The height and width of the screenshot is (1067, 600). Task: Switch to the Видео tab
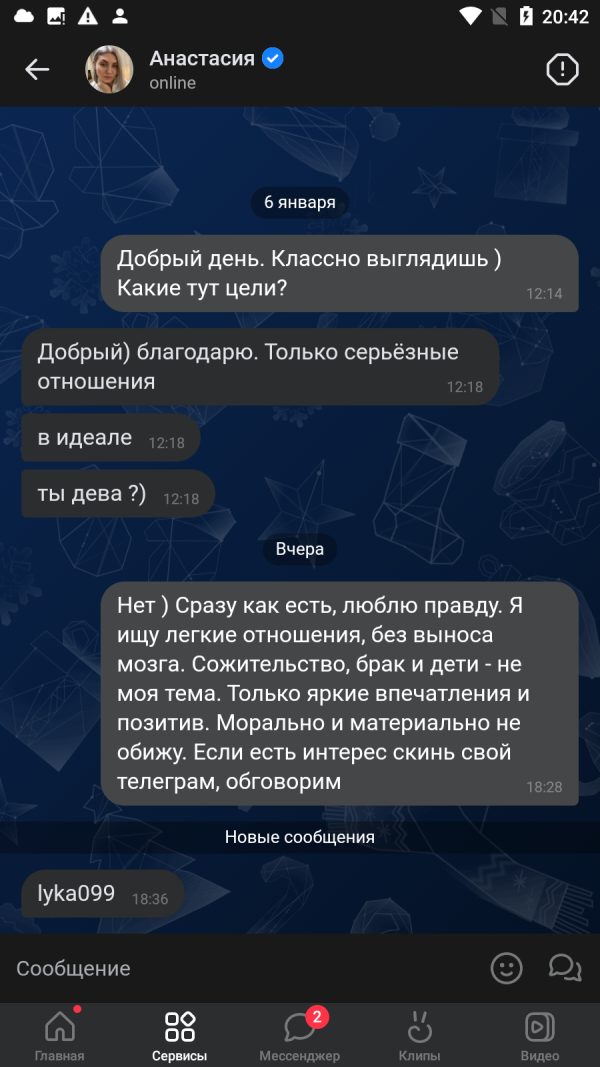point(540,1034)
